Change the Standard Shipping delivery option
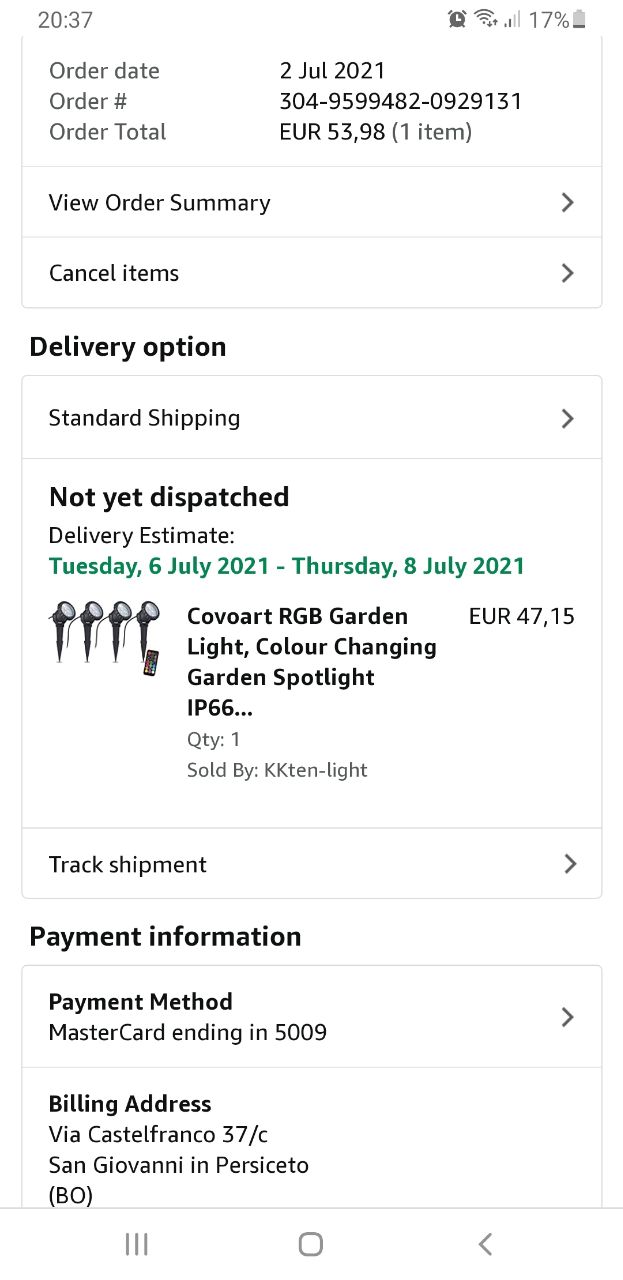Image resolution: width=623 pixels, height=1280 pixels. 311,418
